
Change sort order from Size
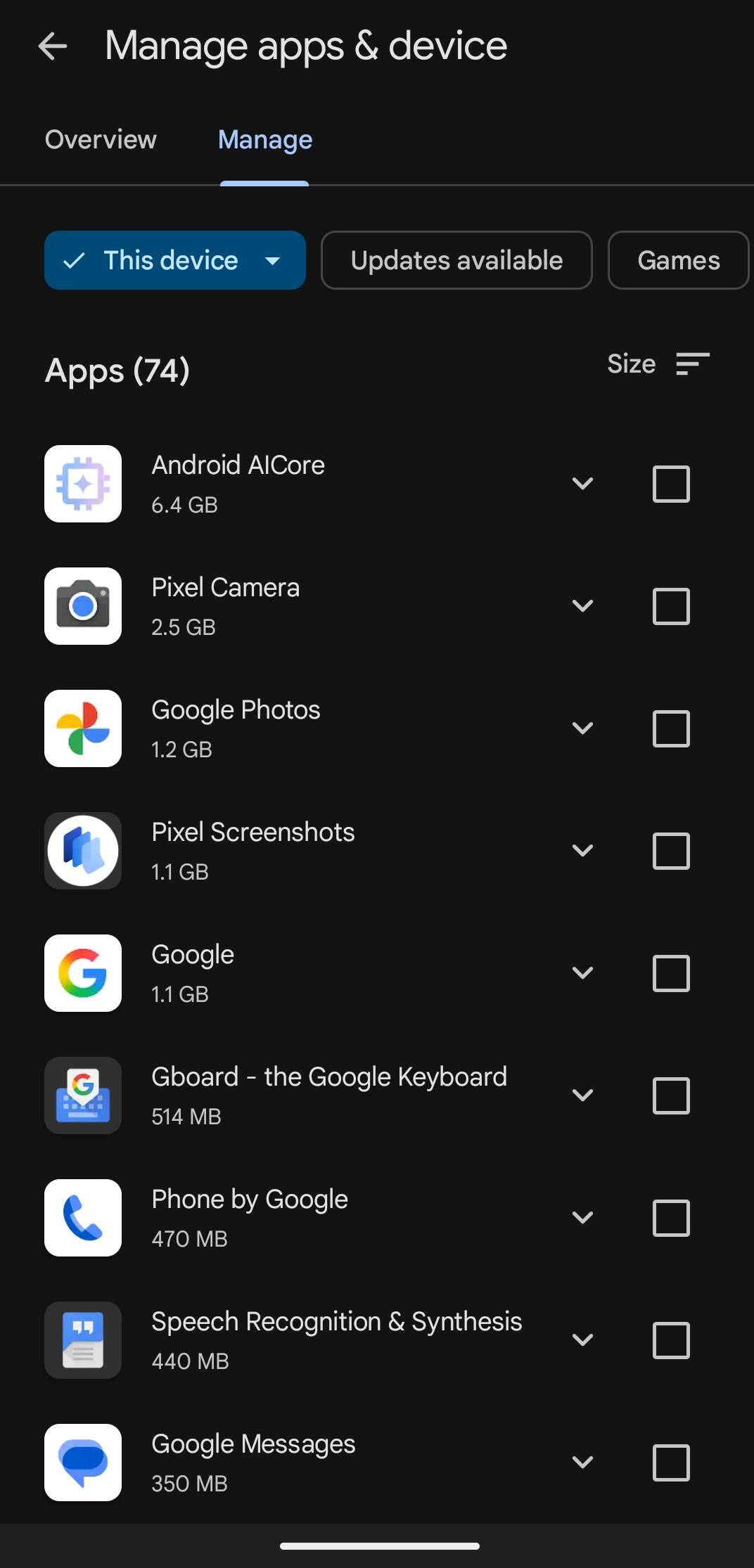[658, 364]
